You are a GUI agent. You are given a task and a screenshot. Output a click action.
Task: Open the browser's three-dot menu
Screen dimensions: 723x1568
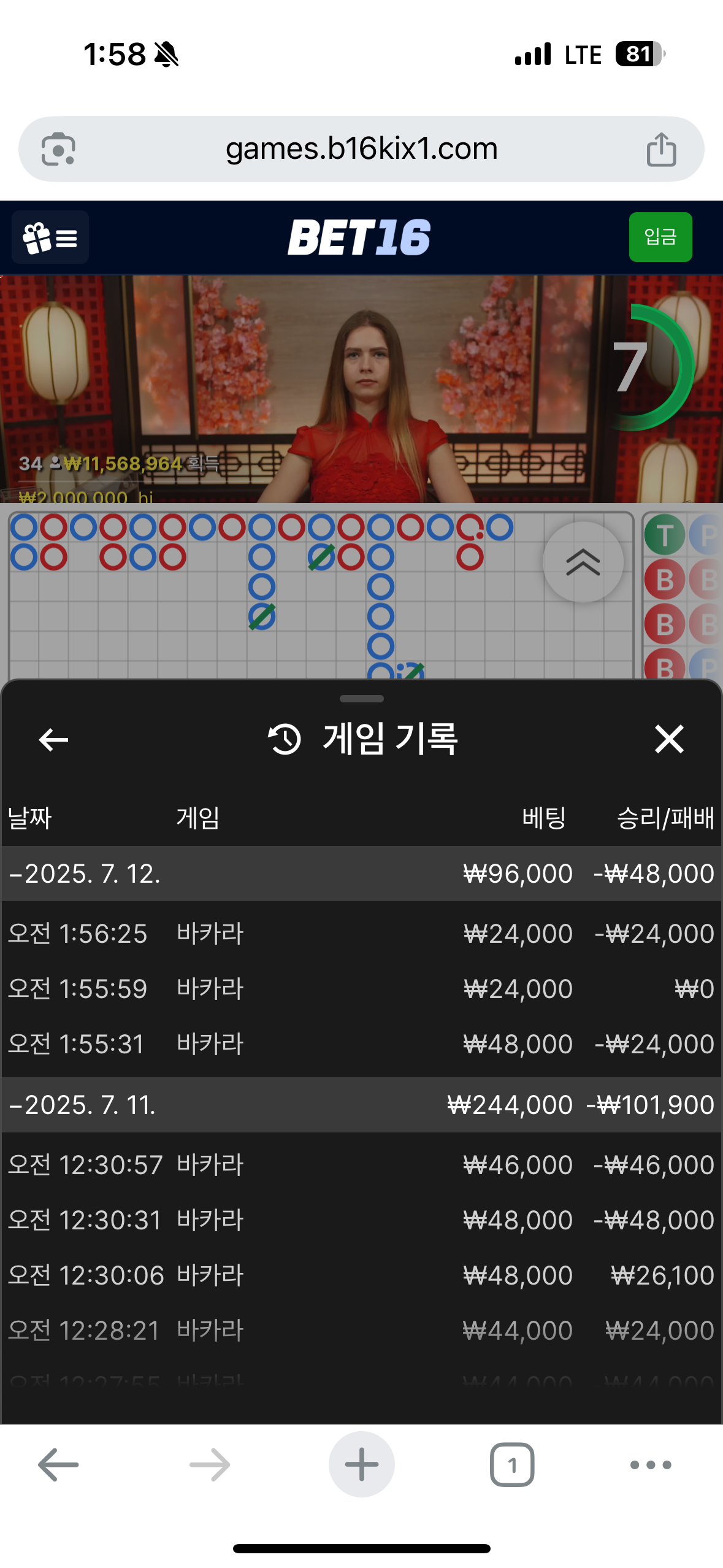pyautogui.click(x=650, y=1464)
